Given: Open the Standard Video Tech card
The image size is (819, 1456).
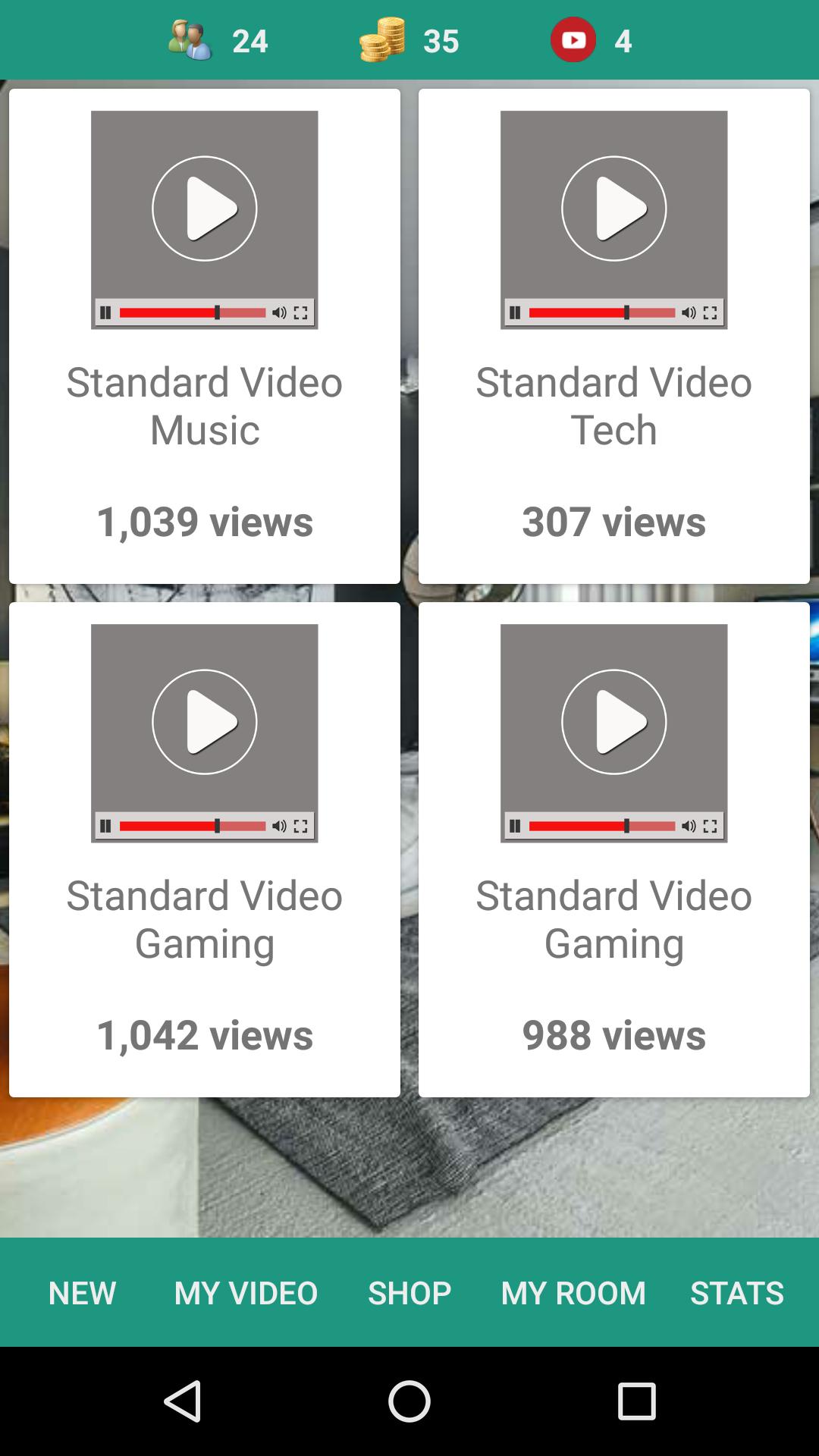Looking at the screenshot, I should [x=613, y=336].
